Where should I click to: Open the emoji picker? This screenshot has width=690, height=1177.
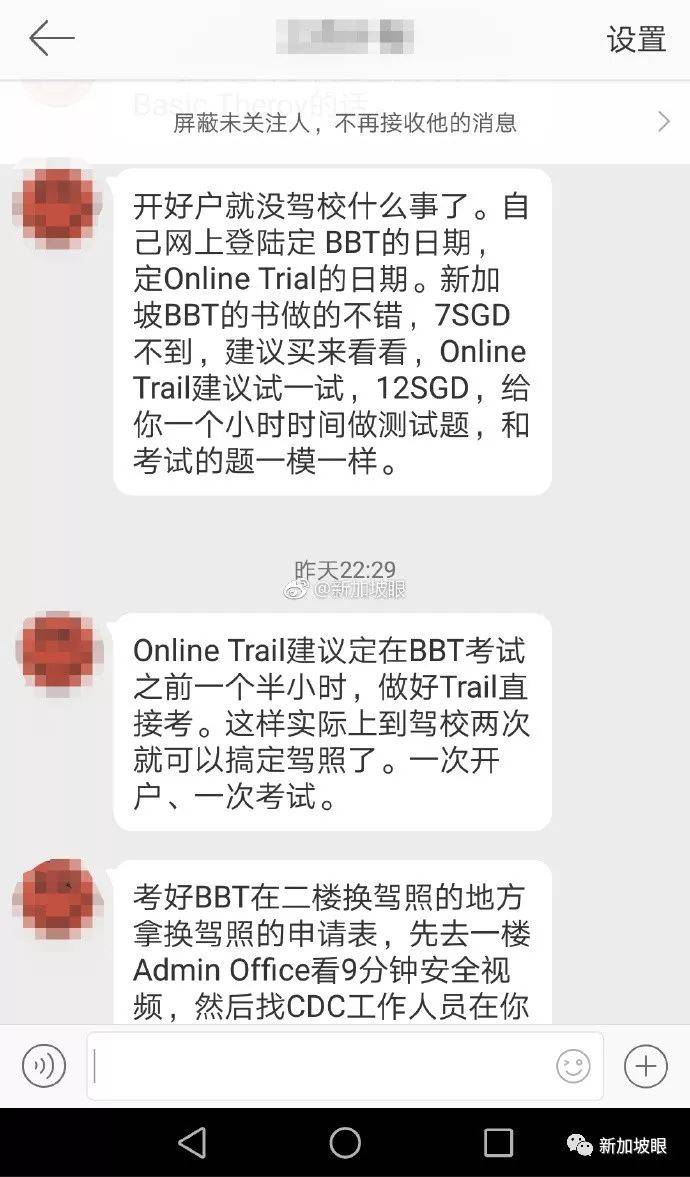pyautogui.click(x=573, y=1066)
